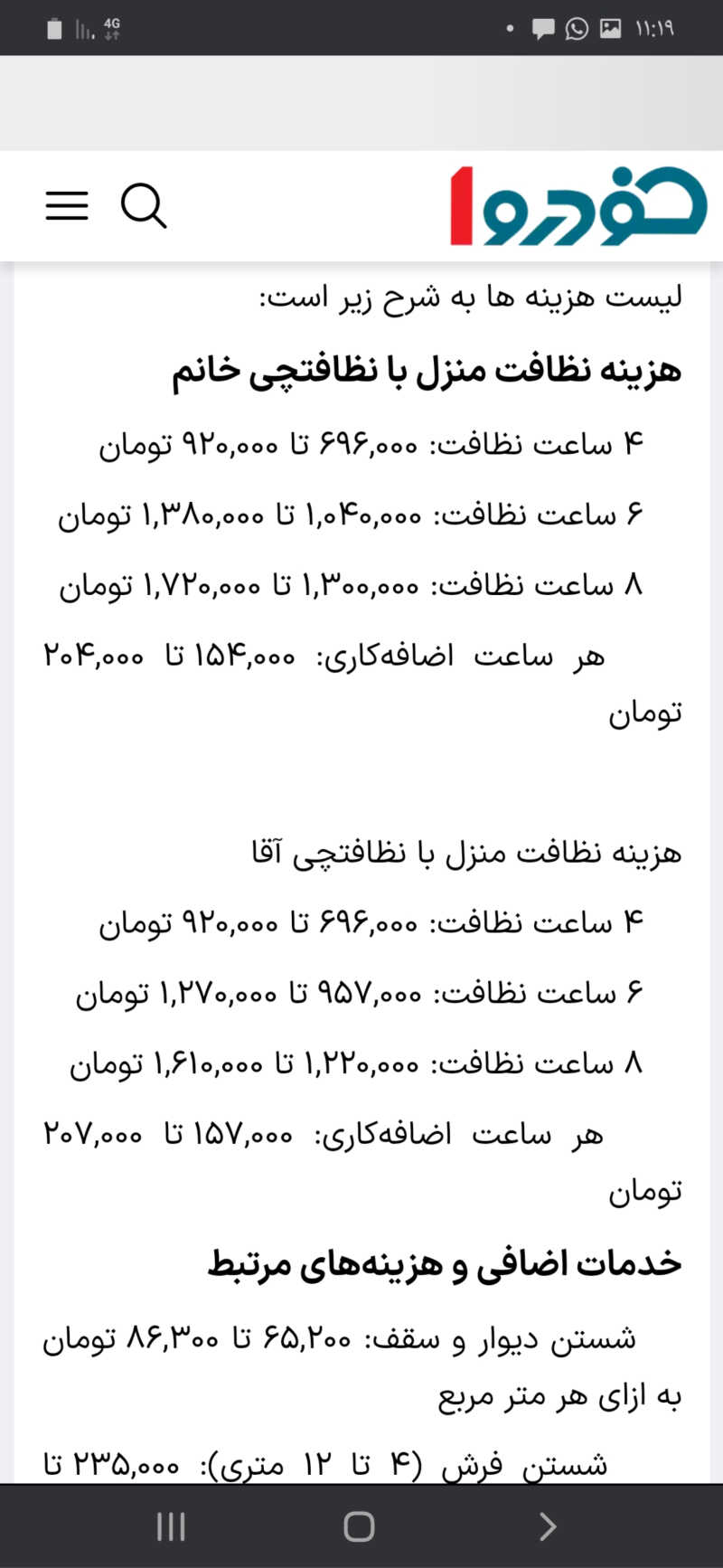Tap the system home button
Viewport: 723px width, 1568px height.
359,1526
